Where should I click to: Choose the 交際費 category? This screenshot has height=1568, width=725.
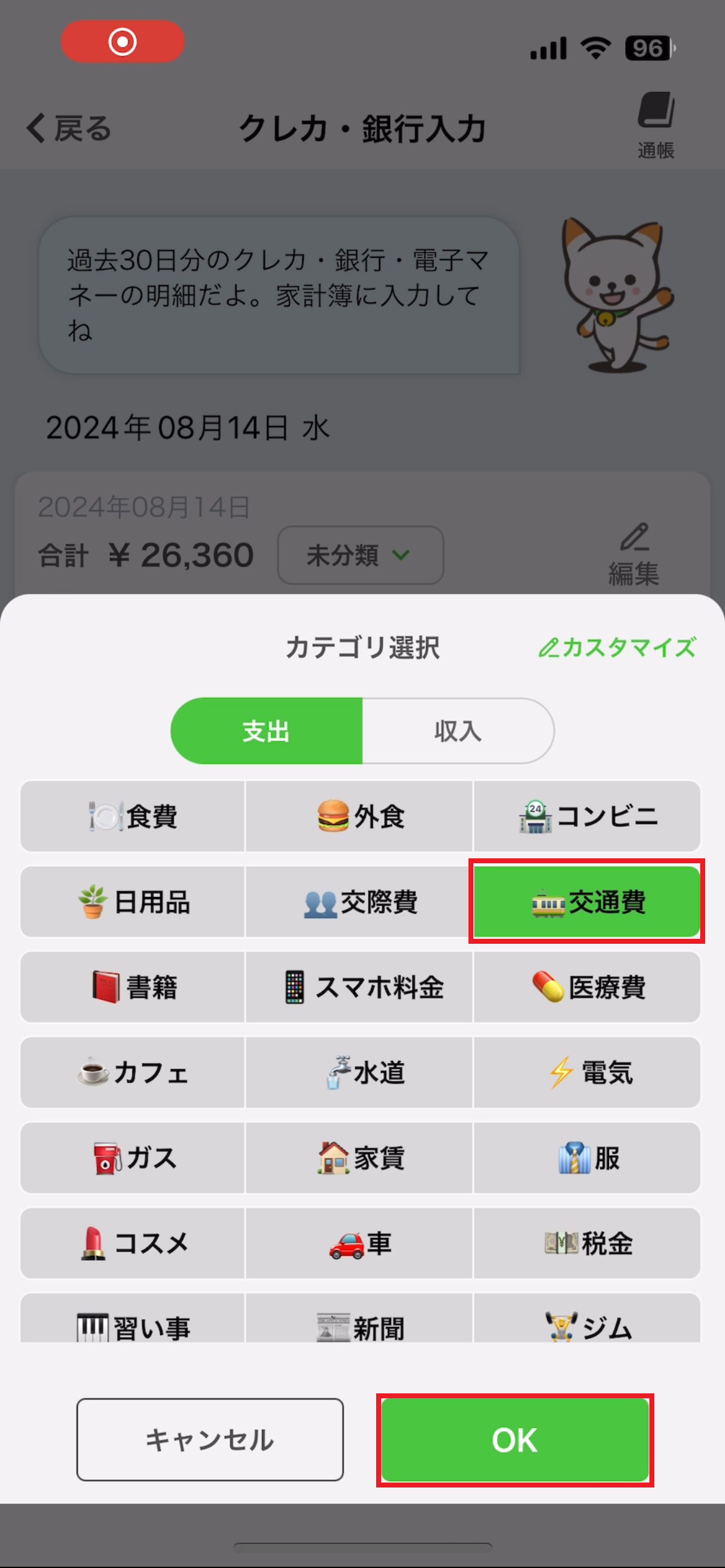point(359,902)
